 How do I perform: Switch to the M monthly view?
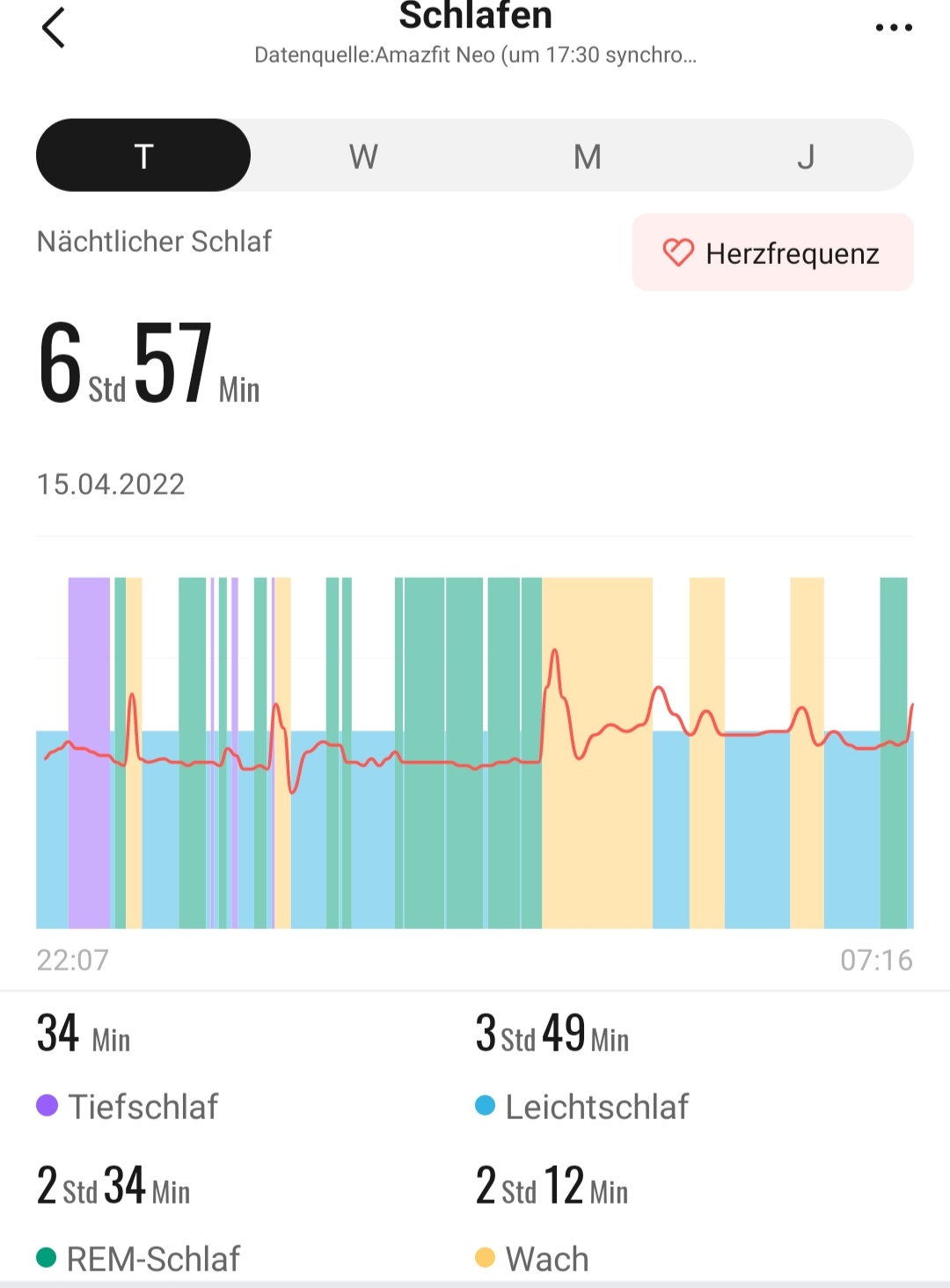pyautogui.click(x=587, y=157)
